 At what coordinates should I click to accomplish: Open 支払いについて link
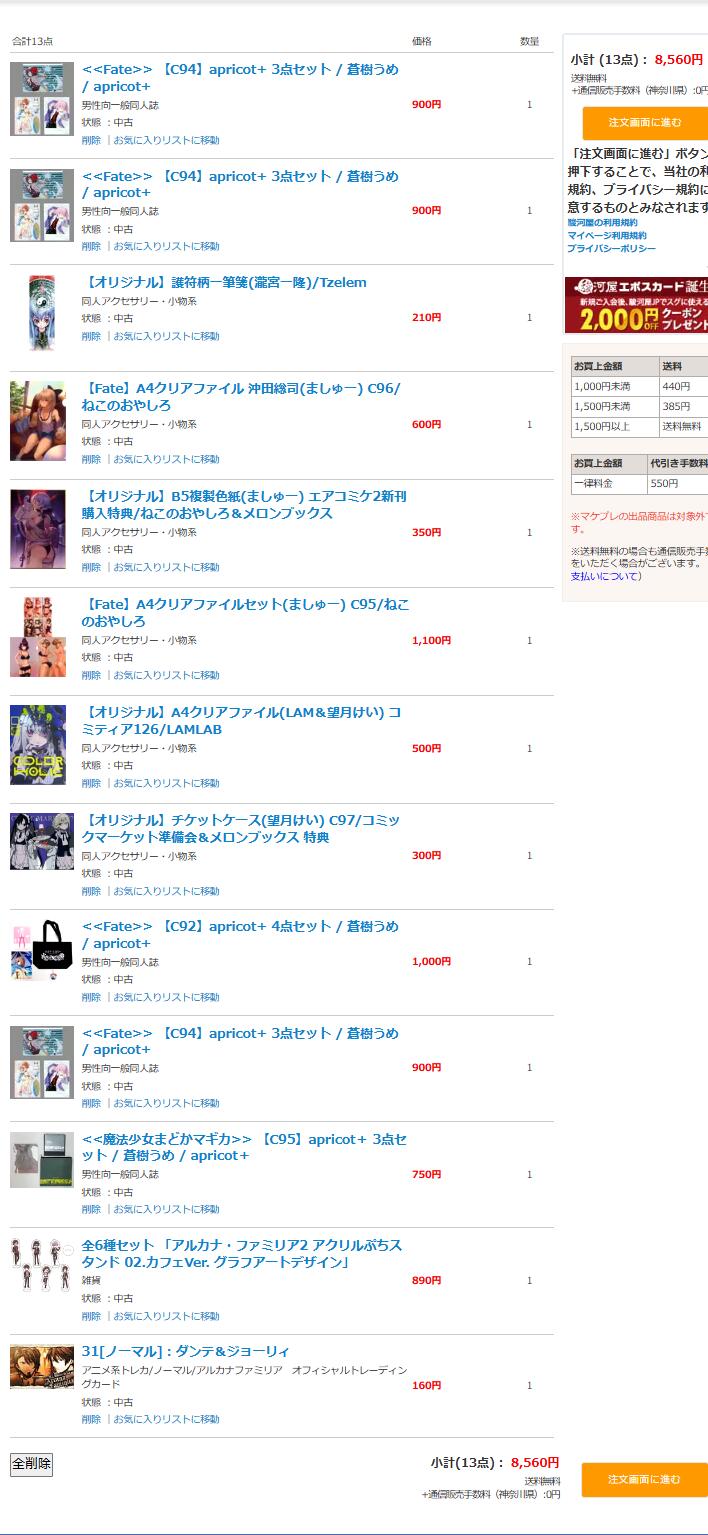coord(605,576)
